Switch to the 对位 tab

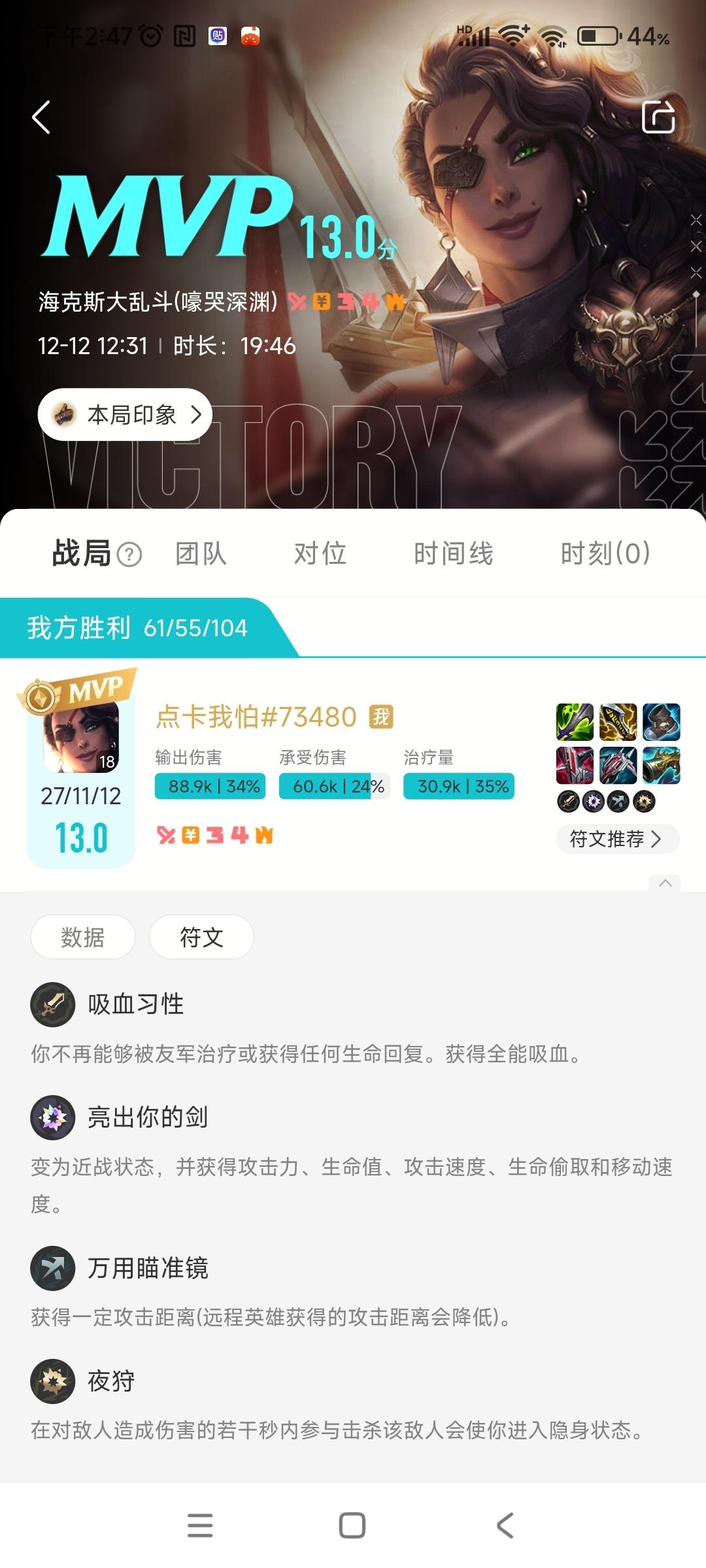tap(320, 554)
